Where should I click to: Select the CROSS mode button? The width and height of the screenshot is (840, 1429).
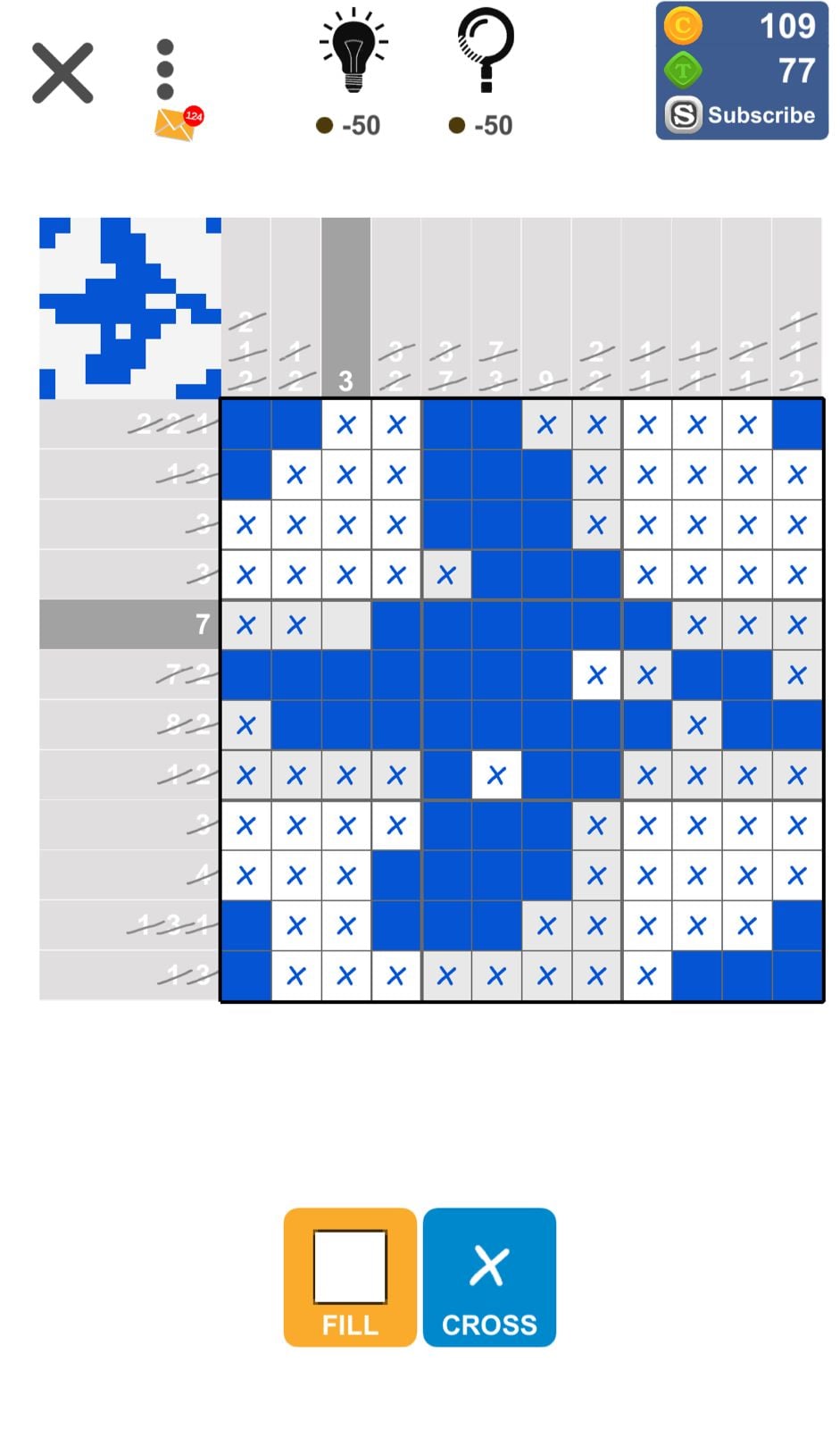(x=489, y=1277)
